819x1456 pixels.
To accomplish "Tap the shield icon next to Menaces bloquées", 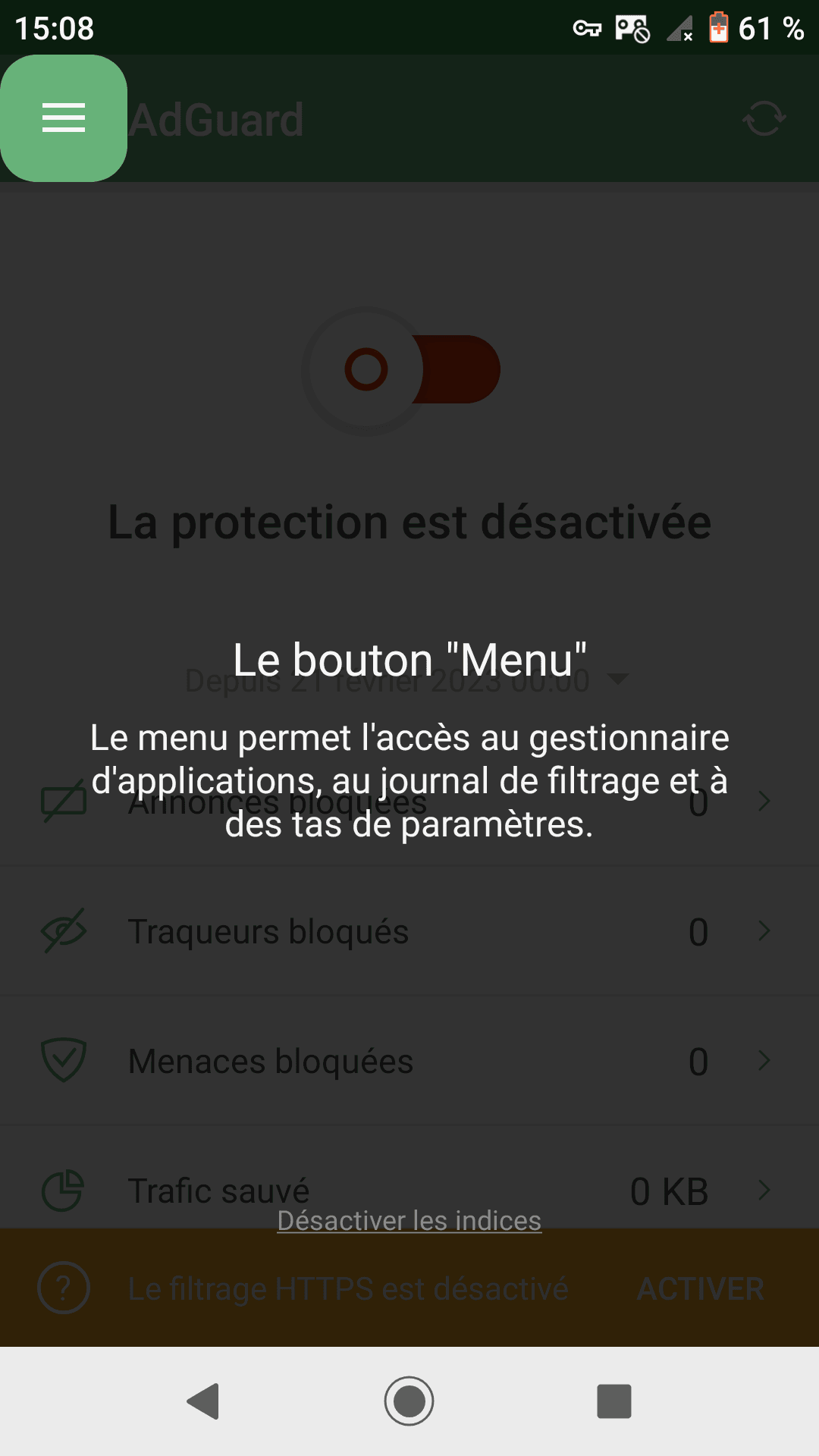I will 63,1061.
